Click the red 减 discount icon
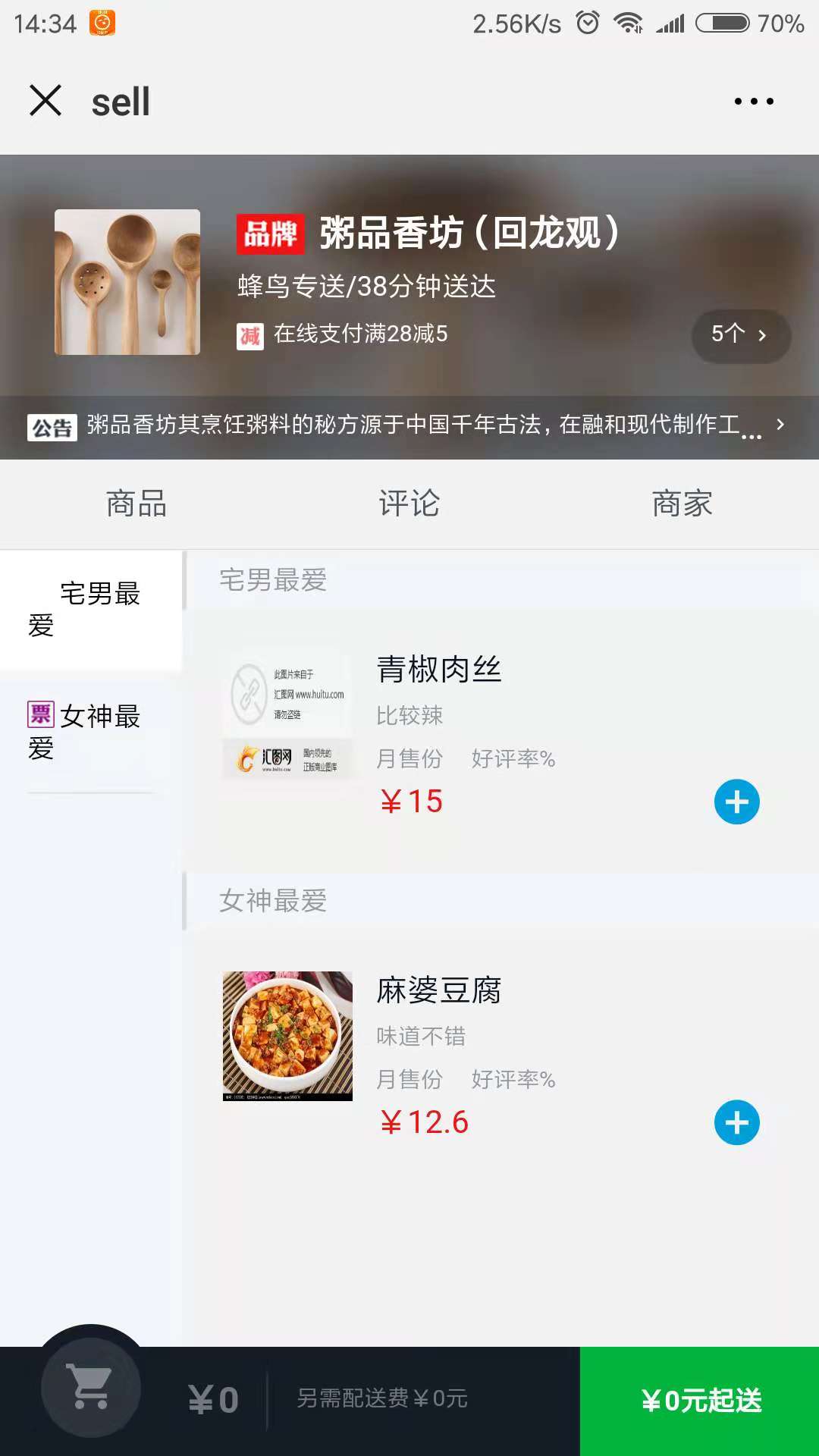This screenshot has width=819, height=1456. click(248, 334)
